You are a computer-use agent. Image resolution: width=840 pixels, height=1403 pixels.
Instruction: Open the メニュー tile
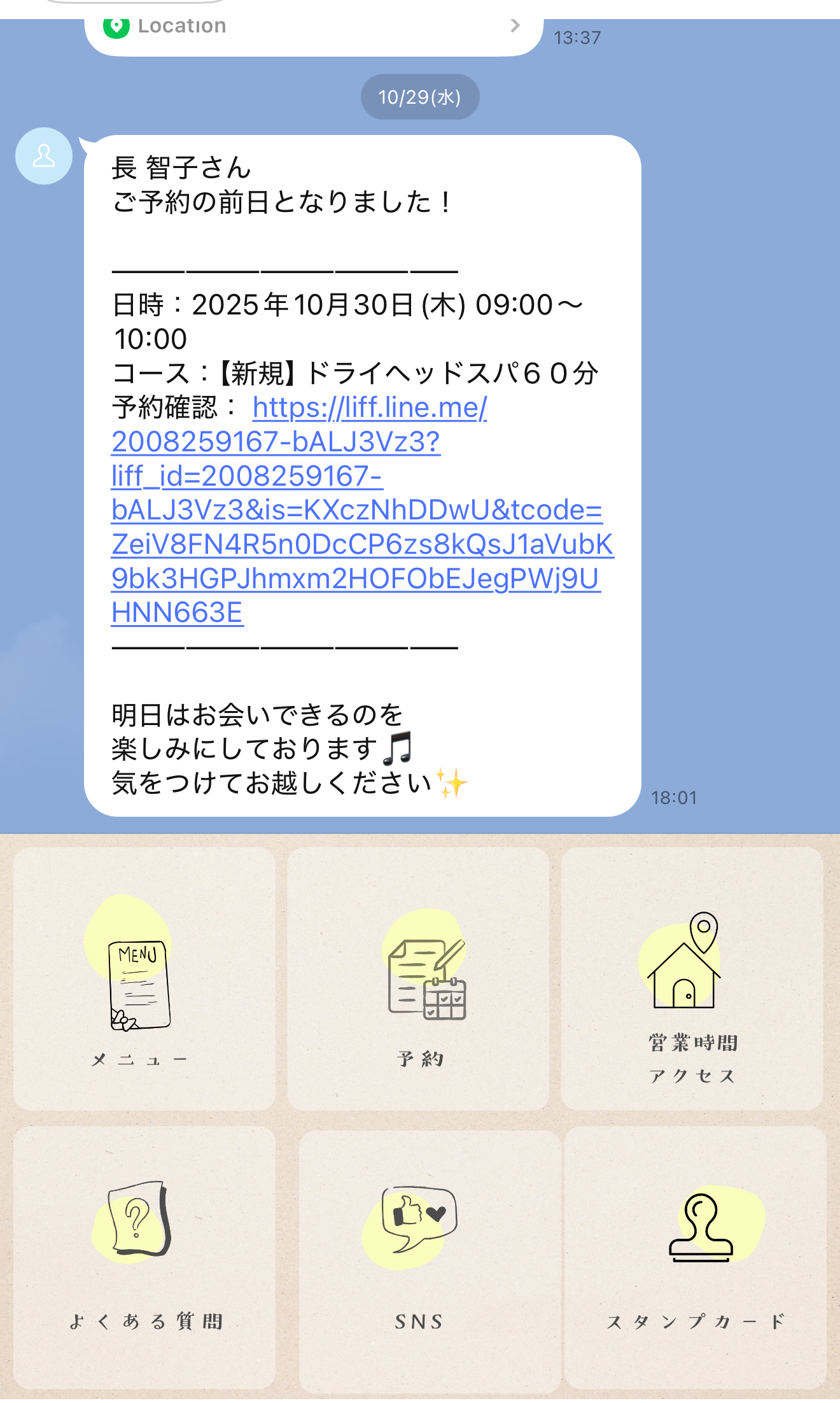[x=144, y=978]
